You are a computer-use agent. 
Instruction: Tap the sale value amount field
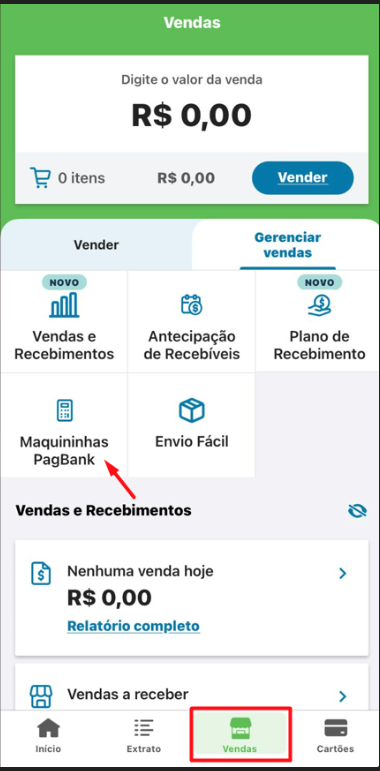192,115
